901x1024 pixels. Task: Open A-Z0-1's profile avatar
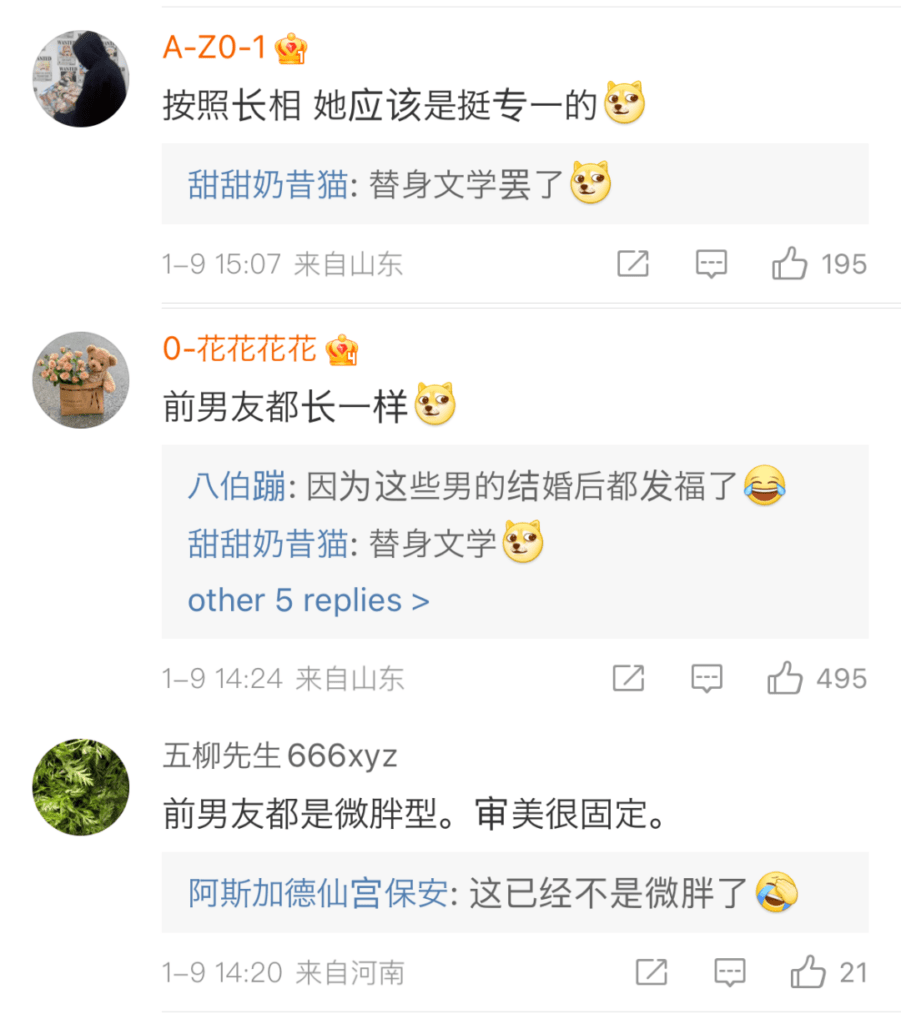(81, 79)
